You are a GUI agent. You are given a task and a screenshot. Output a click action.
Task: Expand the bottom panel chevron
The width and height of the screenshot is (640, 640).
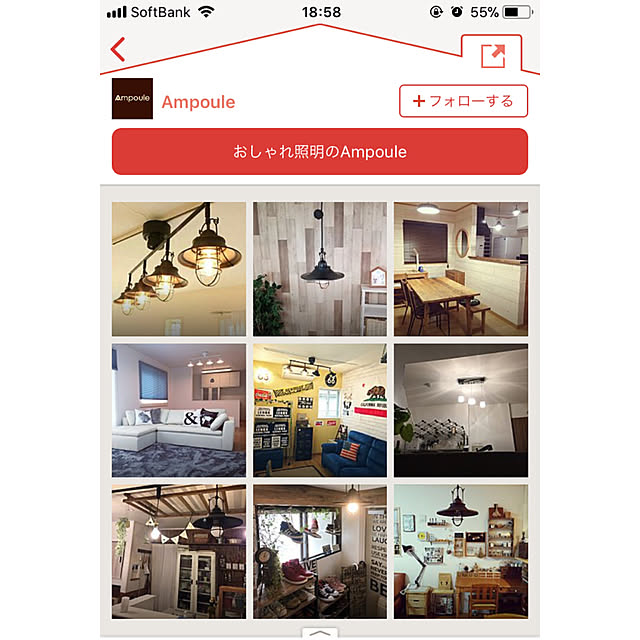[320, 632]
